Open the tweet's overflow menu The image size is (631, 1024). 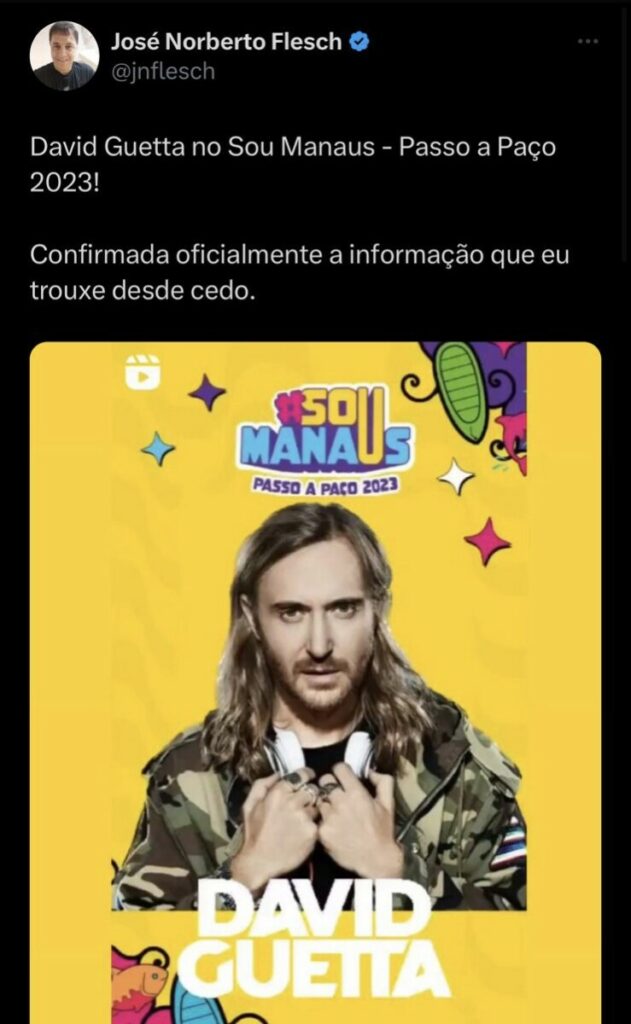pyautogui.click(x=589, y=42)
